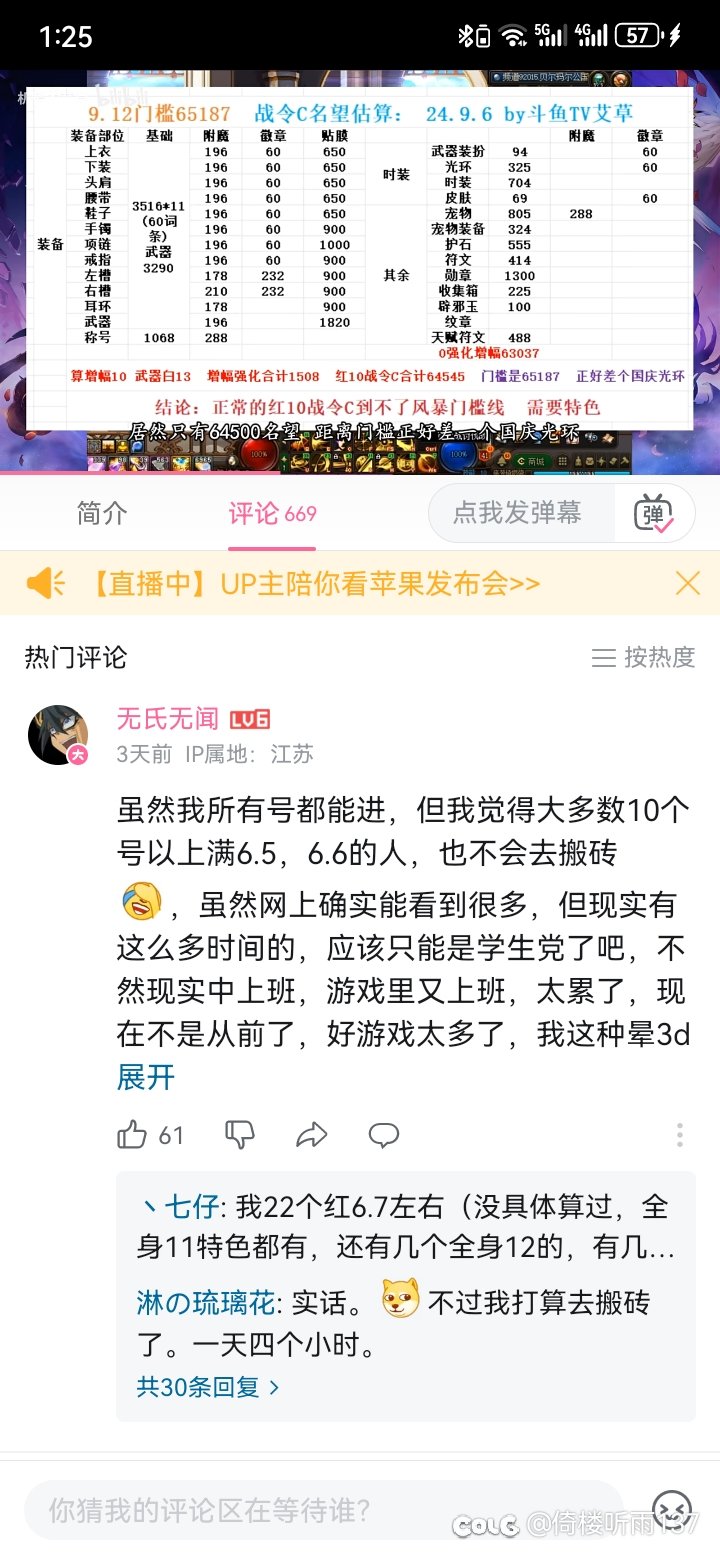Image resolution: width=720 pixels, height=1560 pixels.
Task: Tap the video player area
Action: pos(360,270)
